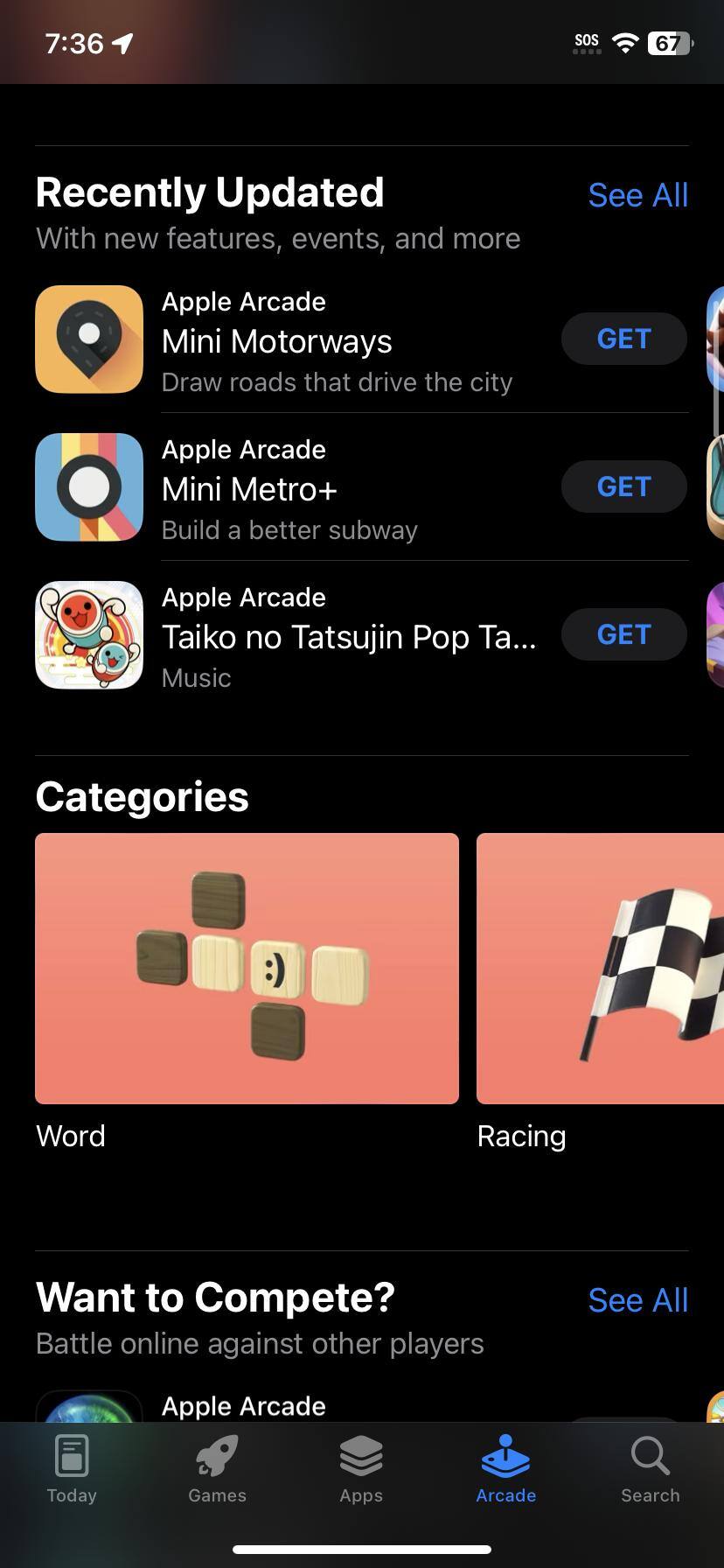The width and height of the screenshot is (724, 1568).
Task: Open the Racing category
Action: coord(600,969)
